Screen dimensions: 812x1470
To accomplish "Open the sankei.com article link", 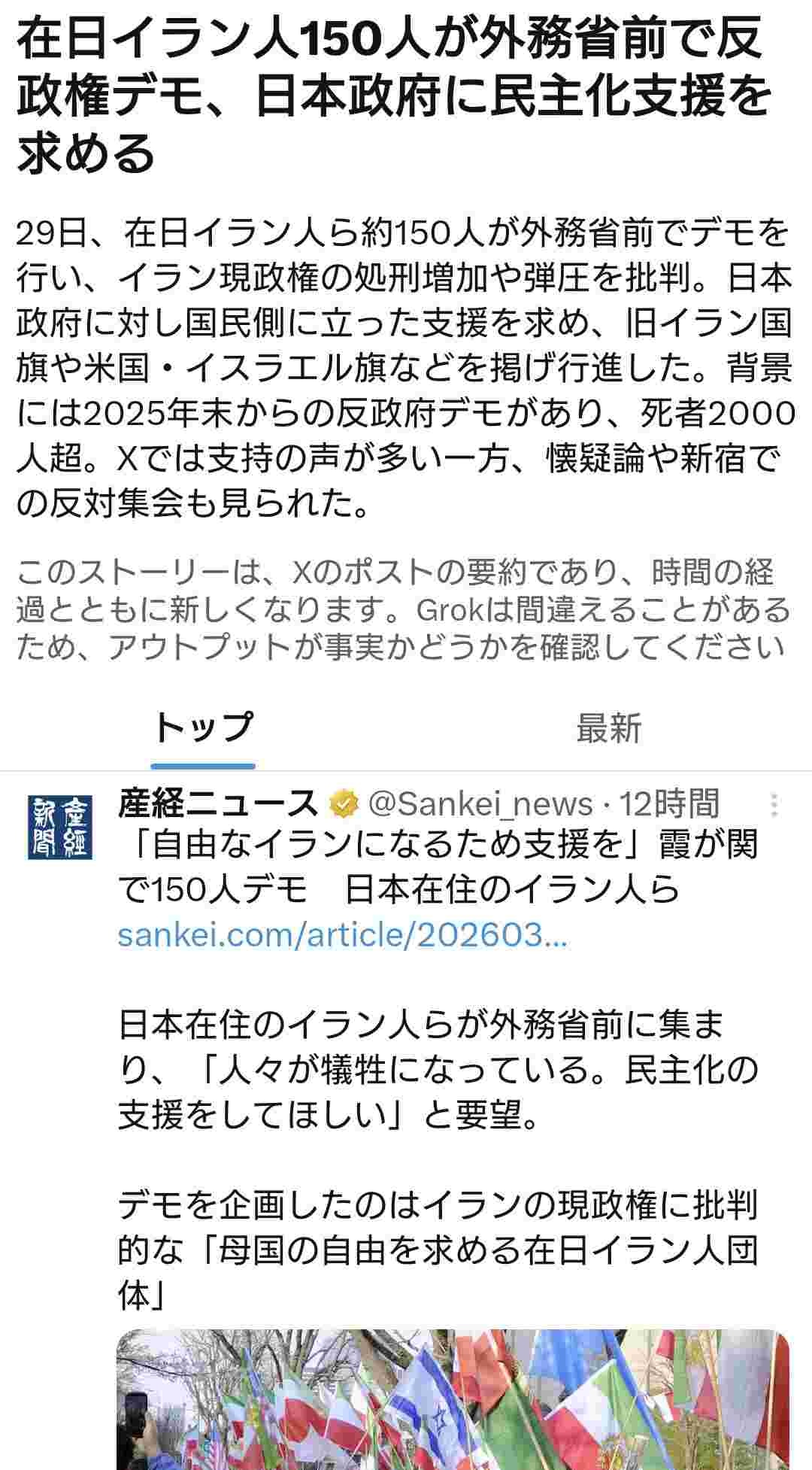I will coord(342,935).
